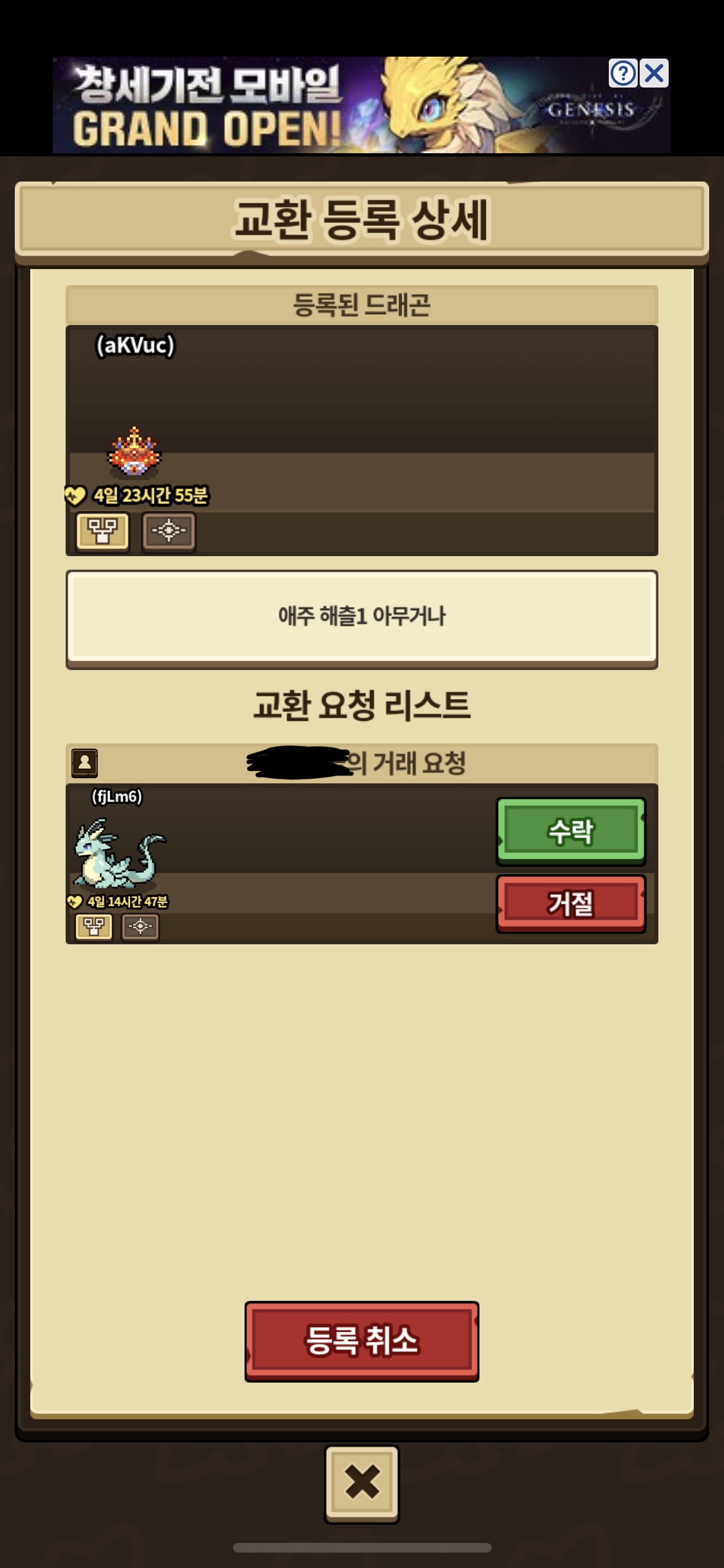
Task: Close the dialog with the X button
Action: coord(362,1484)
